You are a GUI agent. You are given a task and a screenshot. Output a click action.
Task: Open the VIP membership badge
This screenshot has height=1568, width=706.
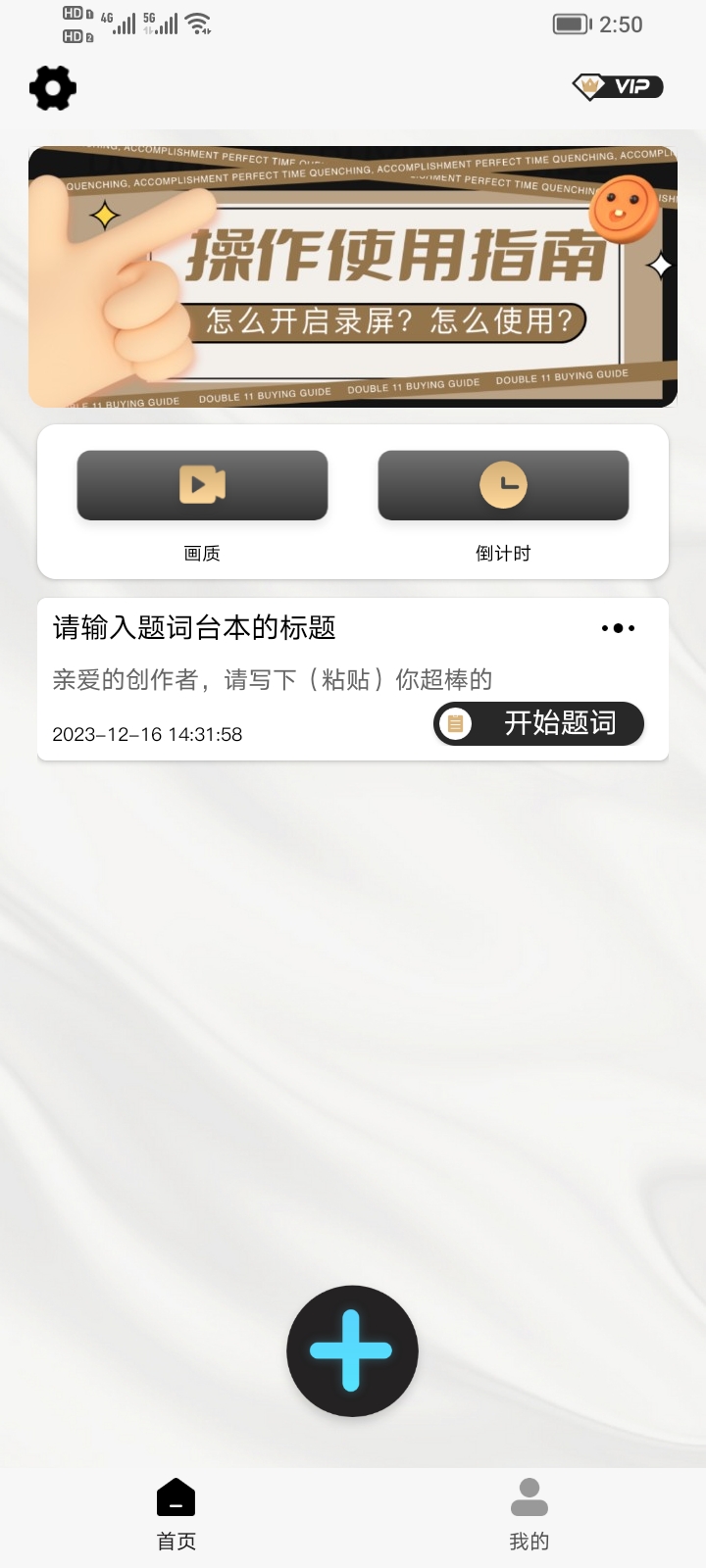click(618, 86)
